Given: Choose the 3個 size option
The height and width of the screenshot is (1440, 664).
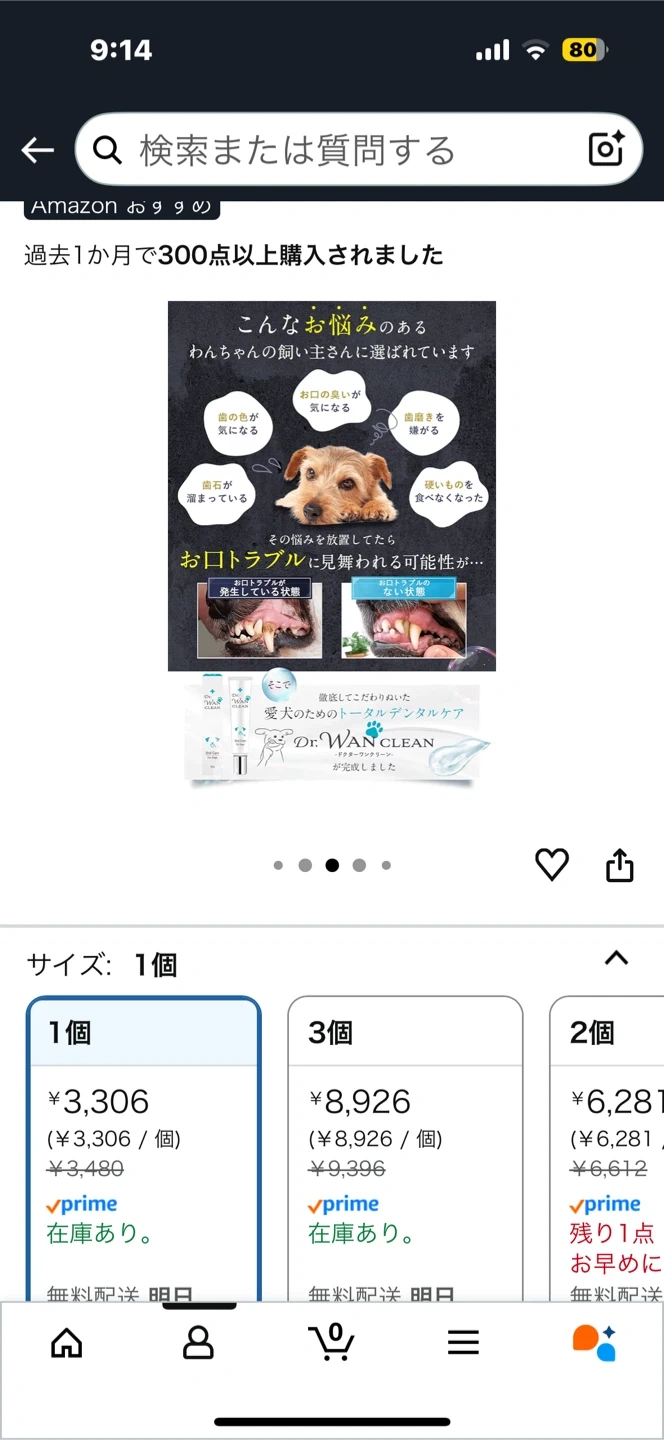Looking at the screenshot, I should coord(405,1140).
